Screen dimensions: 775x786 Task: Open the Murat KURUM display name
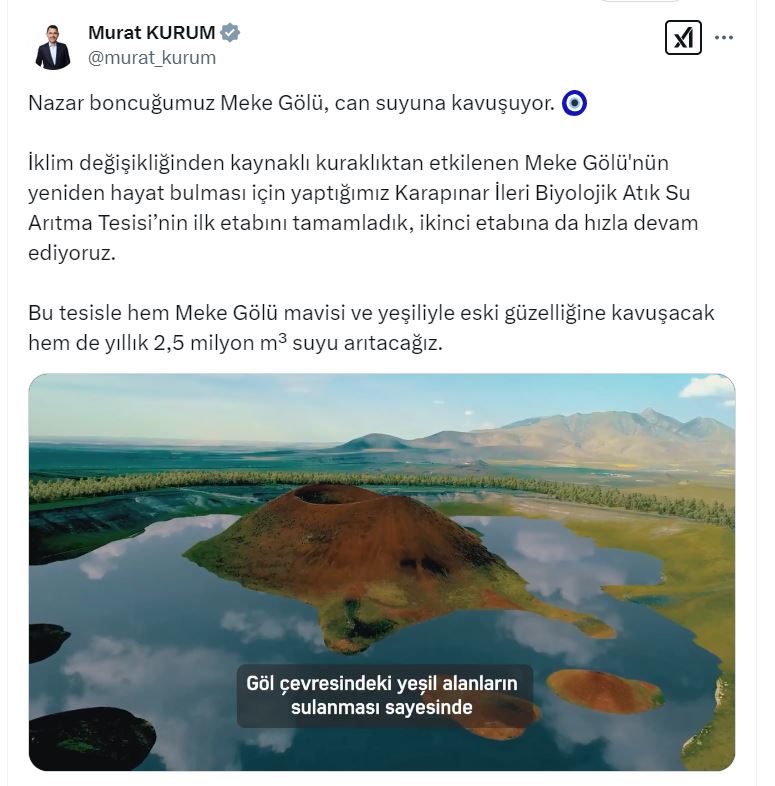(x=151, y=34)
